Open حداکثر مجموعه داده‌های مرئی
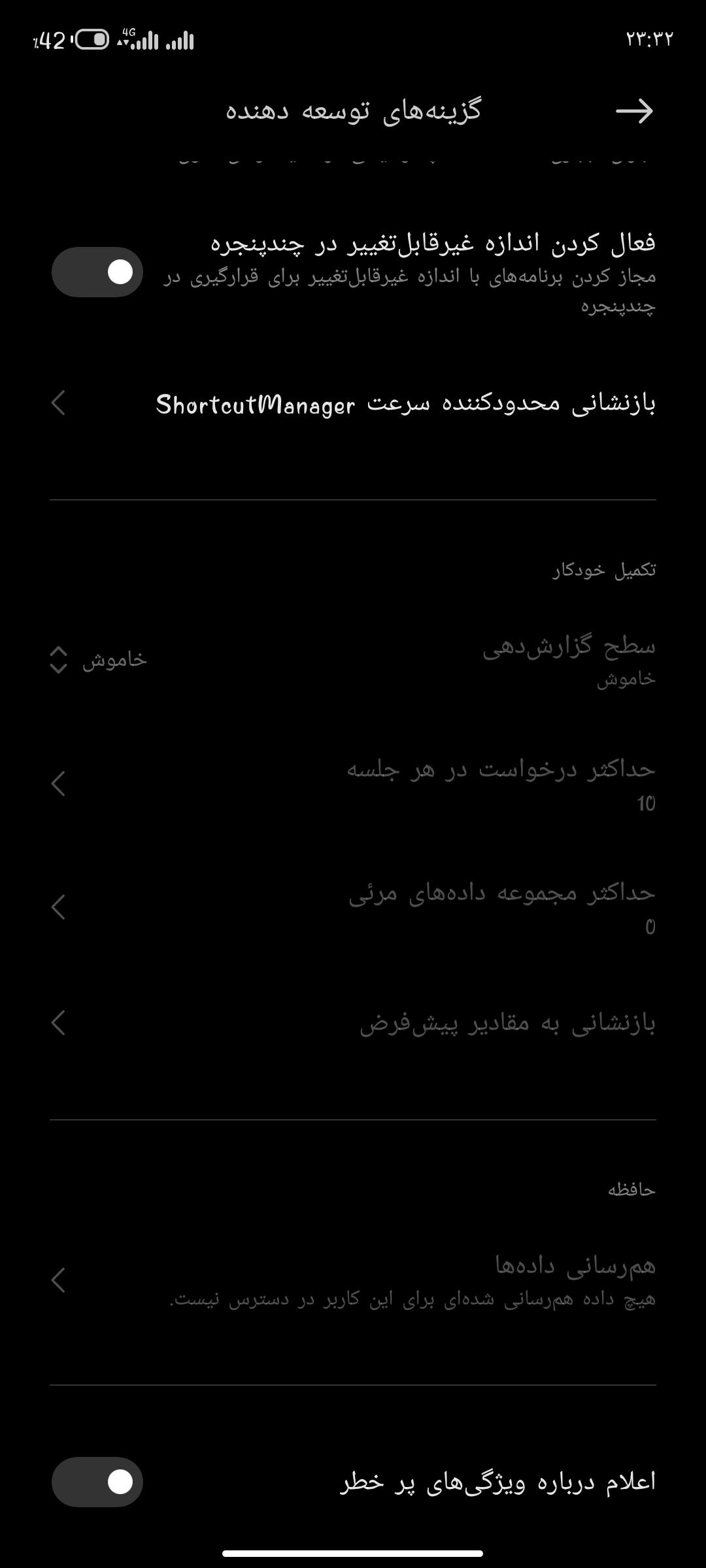The height and width of the screenshot is (1568, 706). [x=353, y=907]
